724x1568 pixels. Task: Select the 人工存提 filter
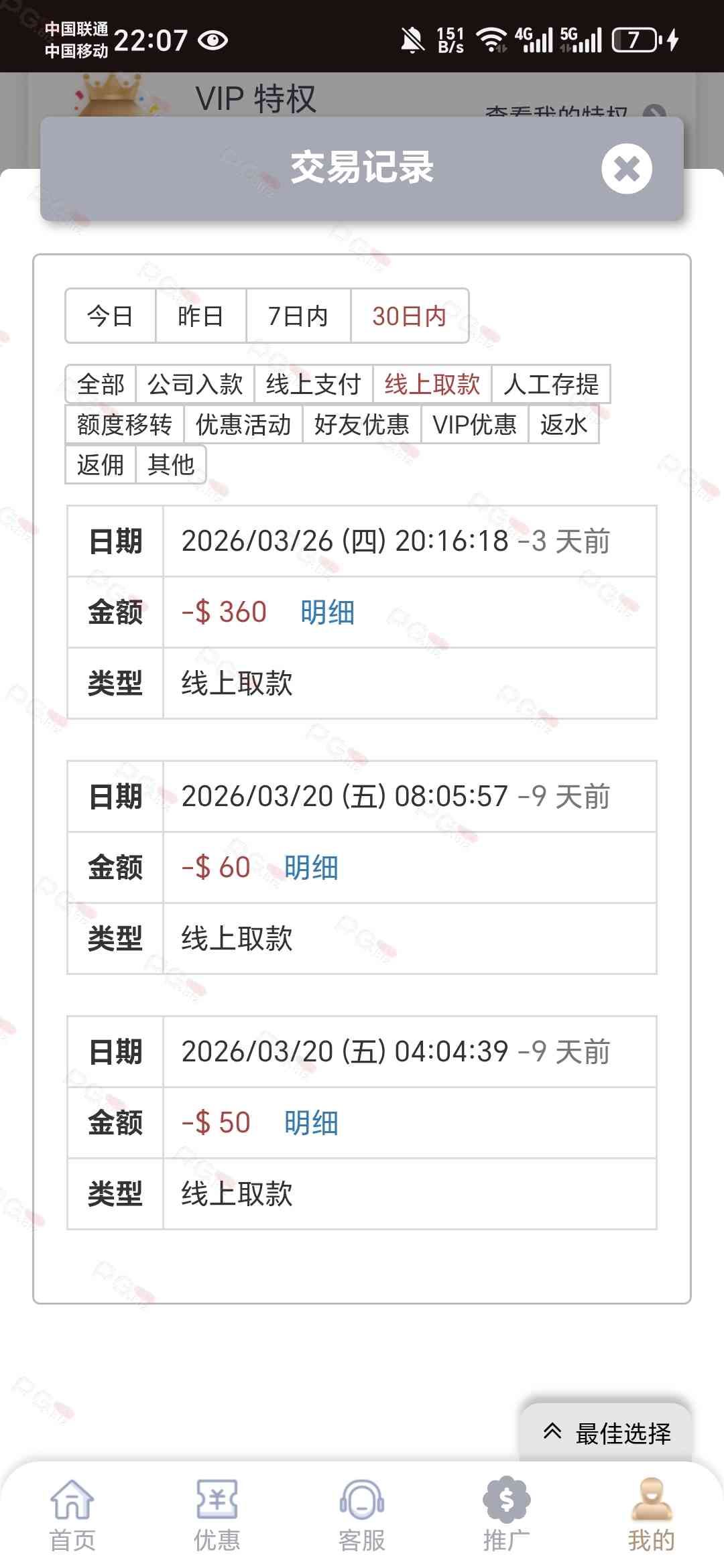click(550, 385)
